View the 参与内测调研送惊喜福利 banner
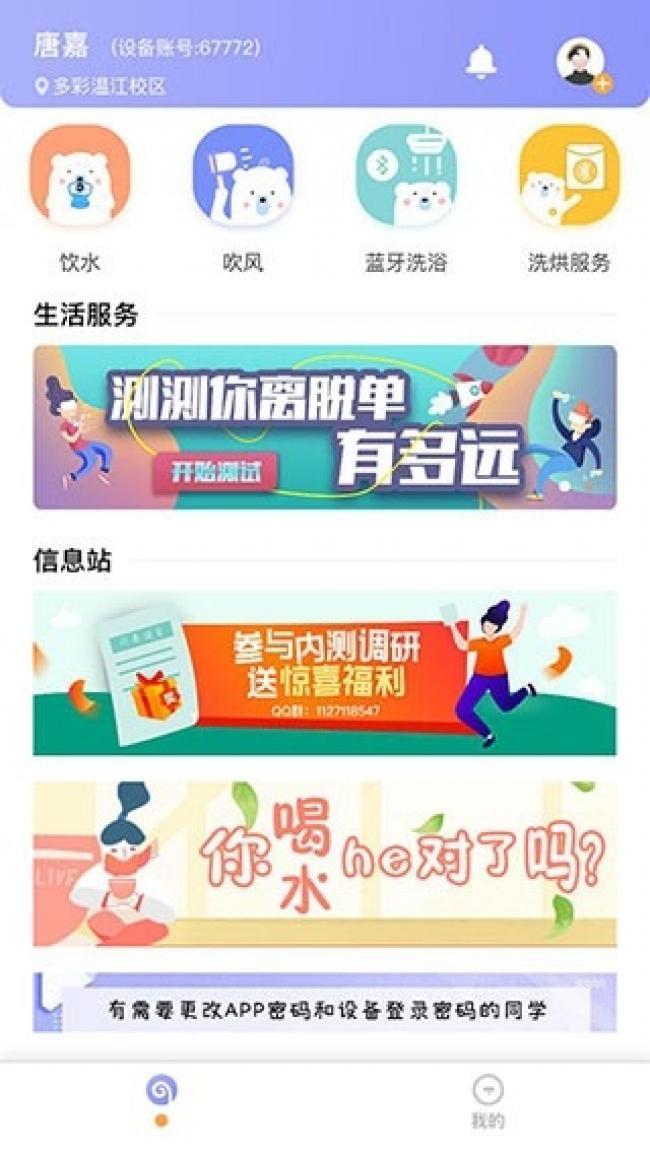Image resolution: width=650 pixels, height=1155 pixels. [x=325, y=673]
